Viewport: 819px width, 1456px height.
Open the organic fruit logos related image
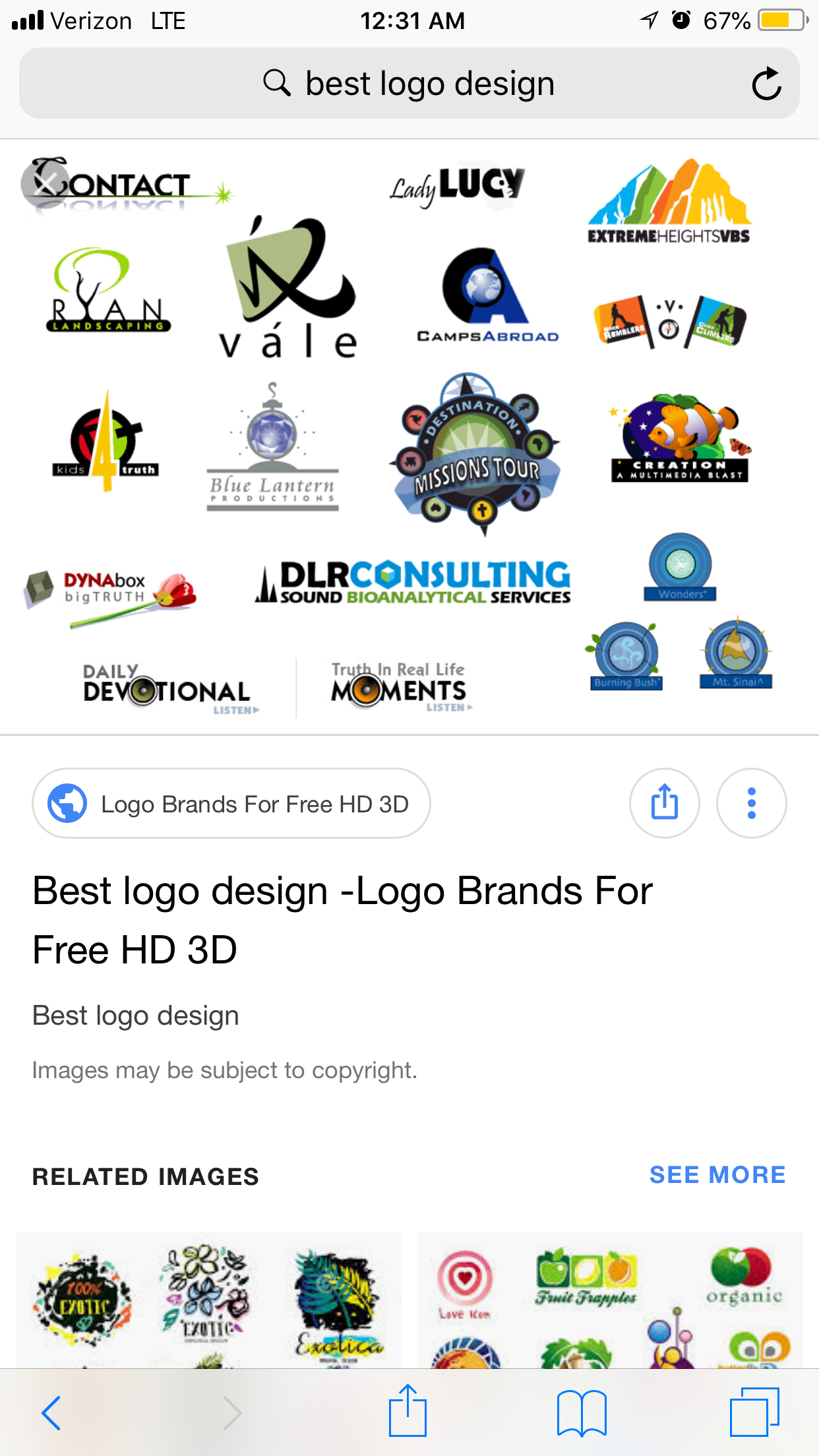(x=610, y=1299)
